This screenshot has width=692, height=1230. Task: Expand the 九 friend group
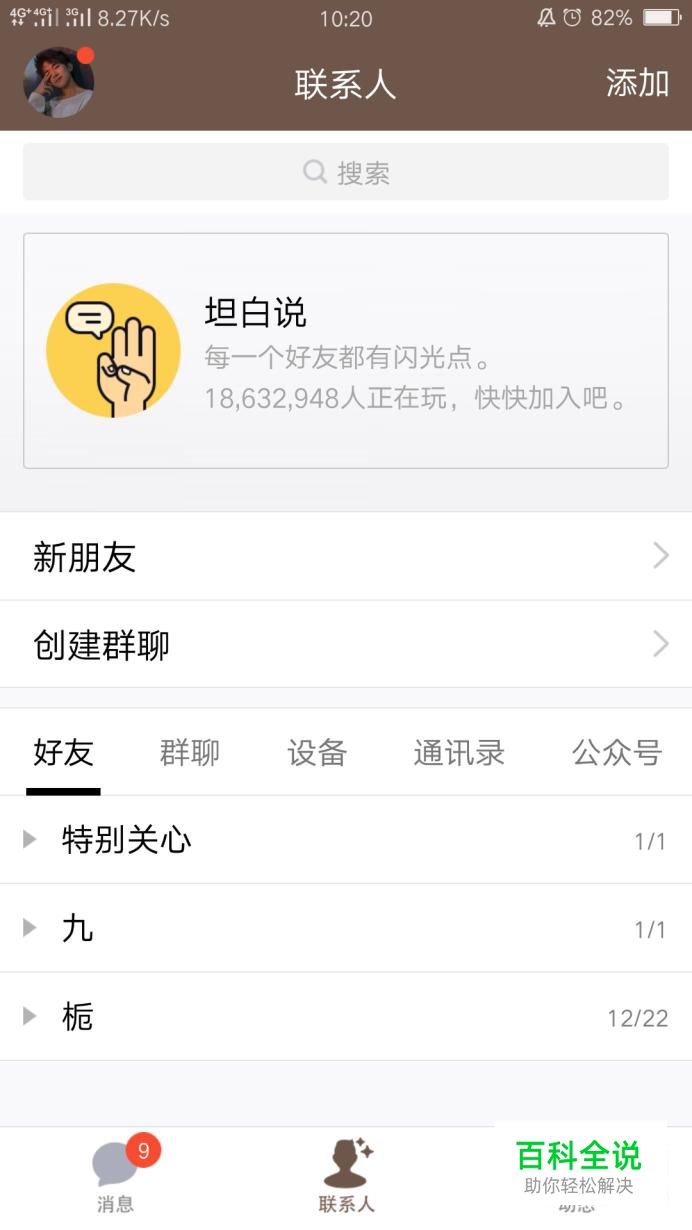[346, 929]
